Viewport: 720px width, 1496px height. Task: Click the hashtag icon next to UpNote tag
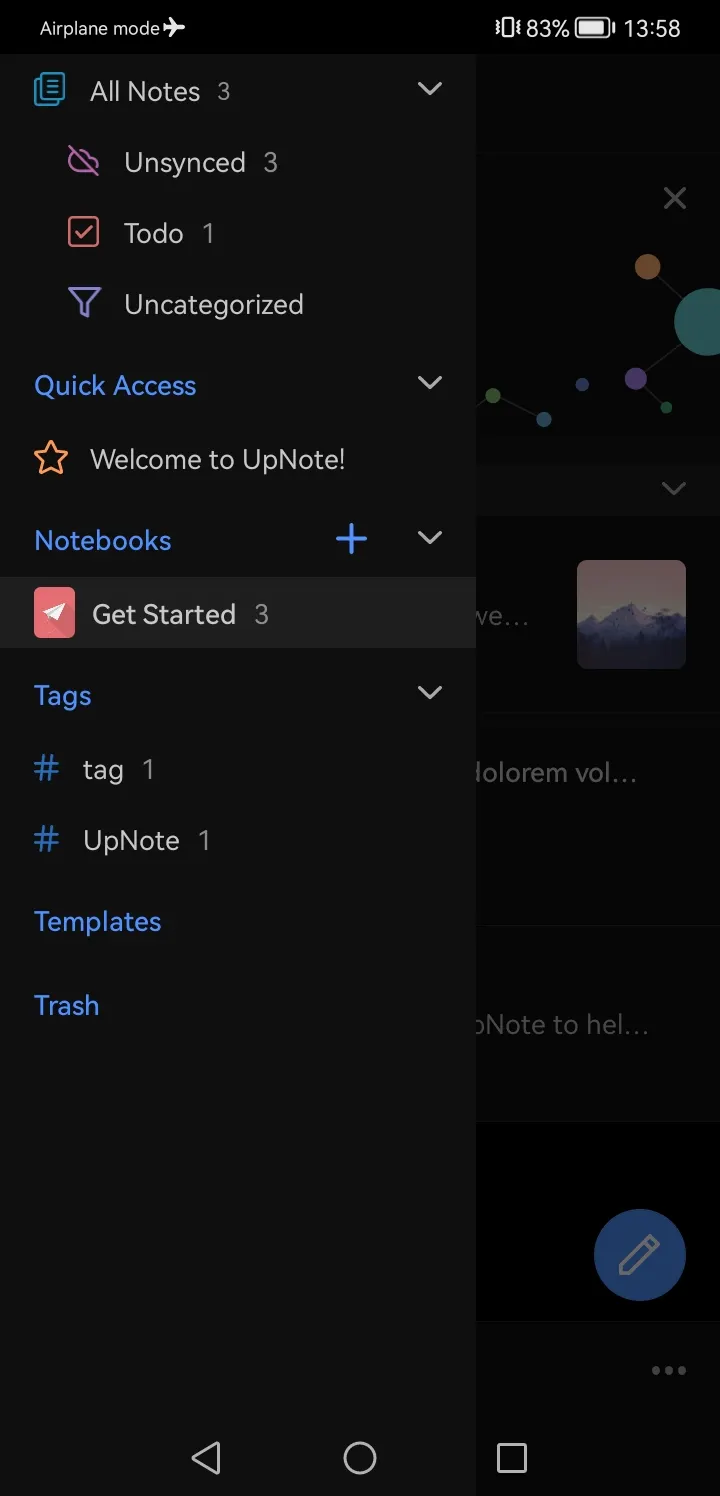coord(46,840)
